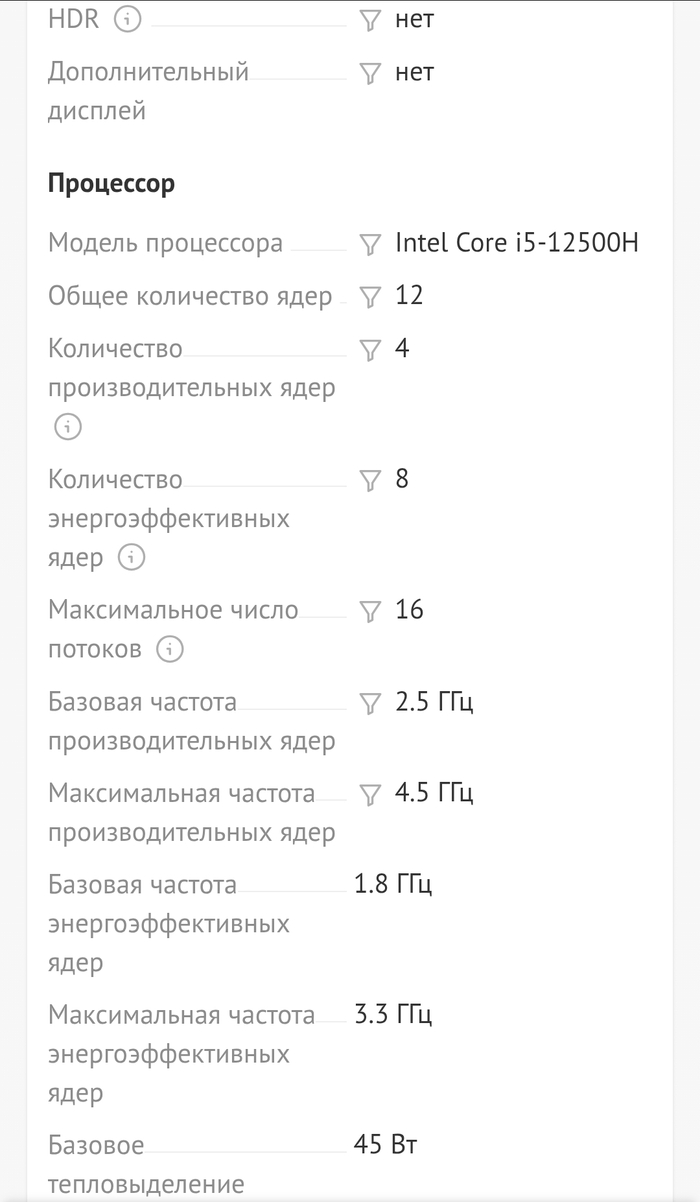Filter by total core count 12
Screen dimensions: 700x1202
coord(370,297)
